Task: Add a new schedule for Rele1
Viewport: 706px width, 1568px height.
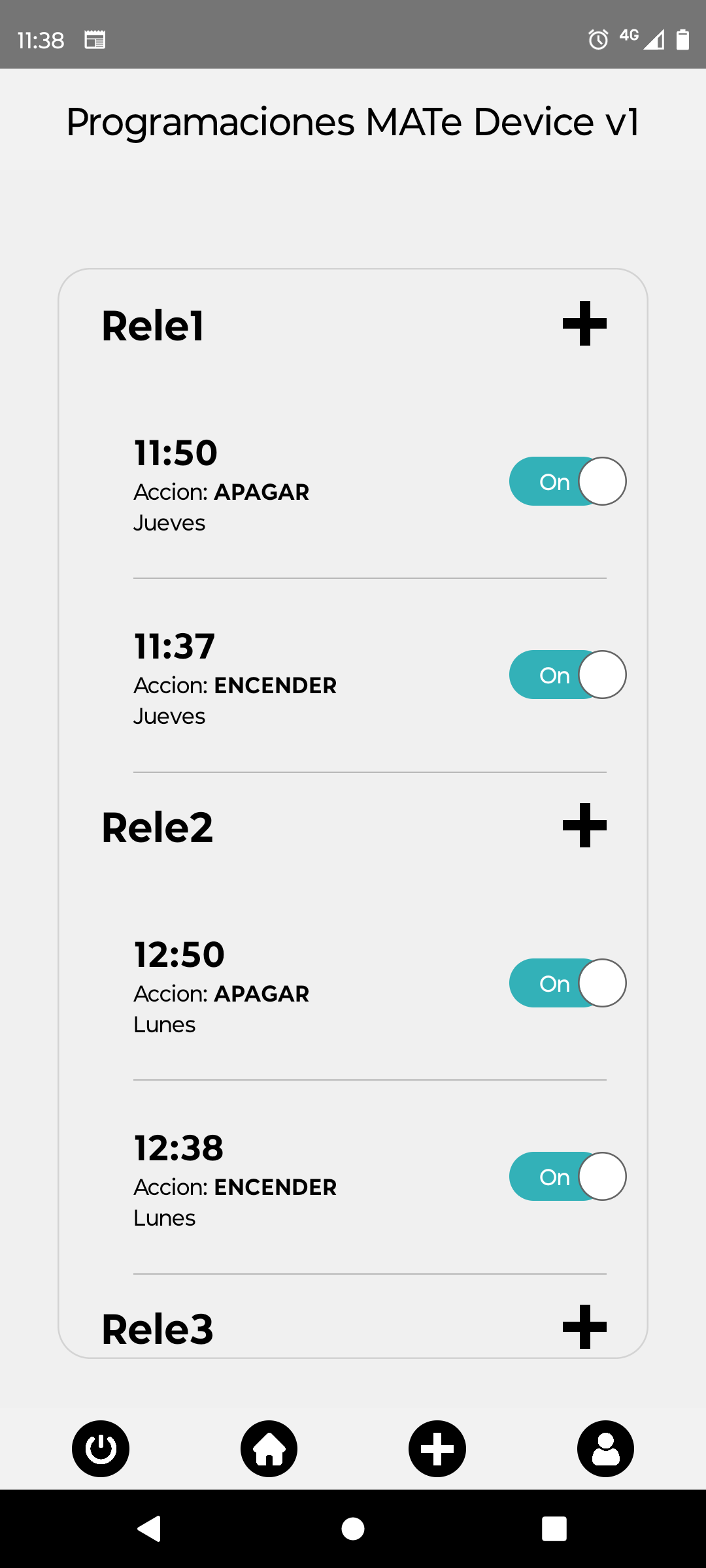Action: 584,323
